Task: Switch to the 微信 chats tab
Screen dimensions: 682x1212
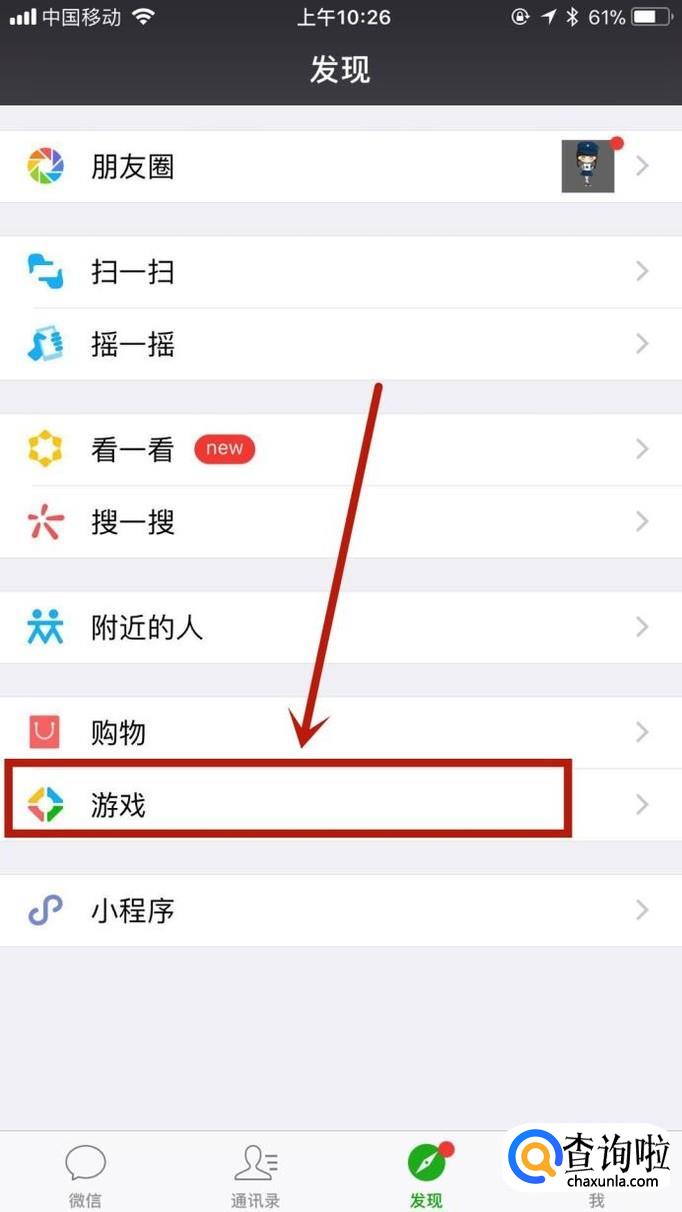Action: pyautogui.click(x=85, y=1177)
